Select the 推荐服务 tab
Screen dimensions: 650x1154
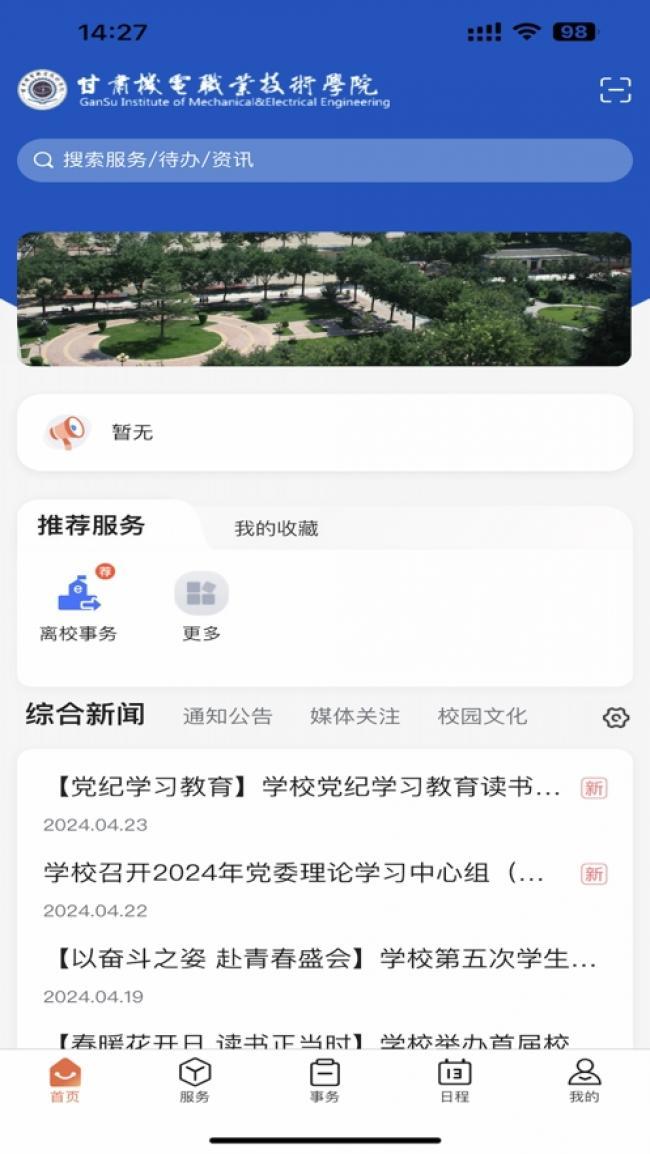click(91, 525)
